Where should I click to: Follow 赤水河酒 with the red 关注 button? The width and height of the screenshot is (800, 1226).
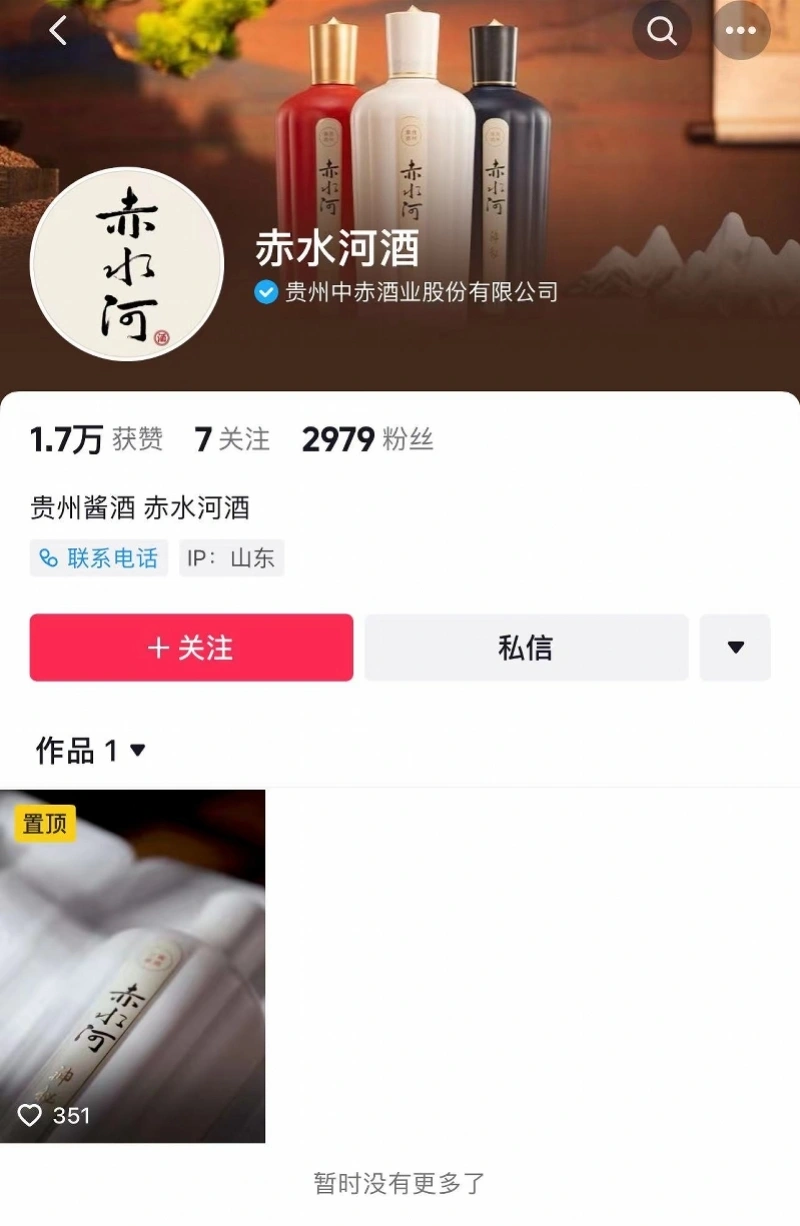point(191,648)
